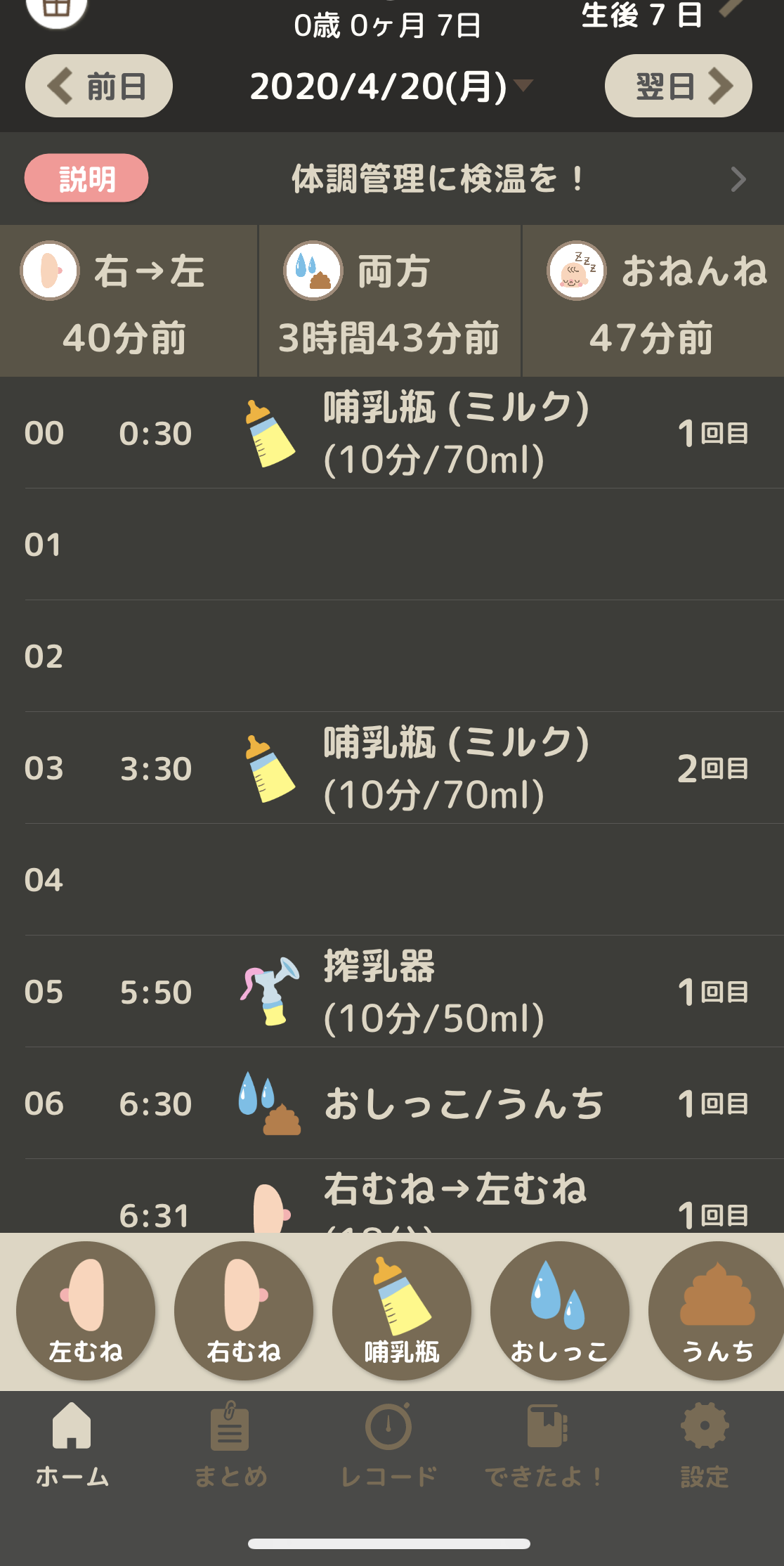Open the date picker for 2020/4/20(月)
The width and height of the screenshot is (784, 1566).
[391, 86]
